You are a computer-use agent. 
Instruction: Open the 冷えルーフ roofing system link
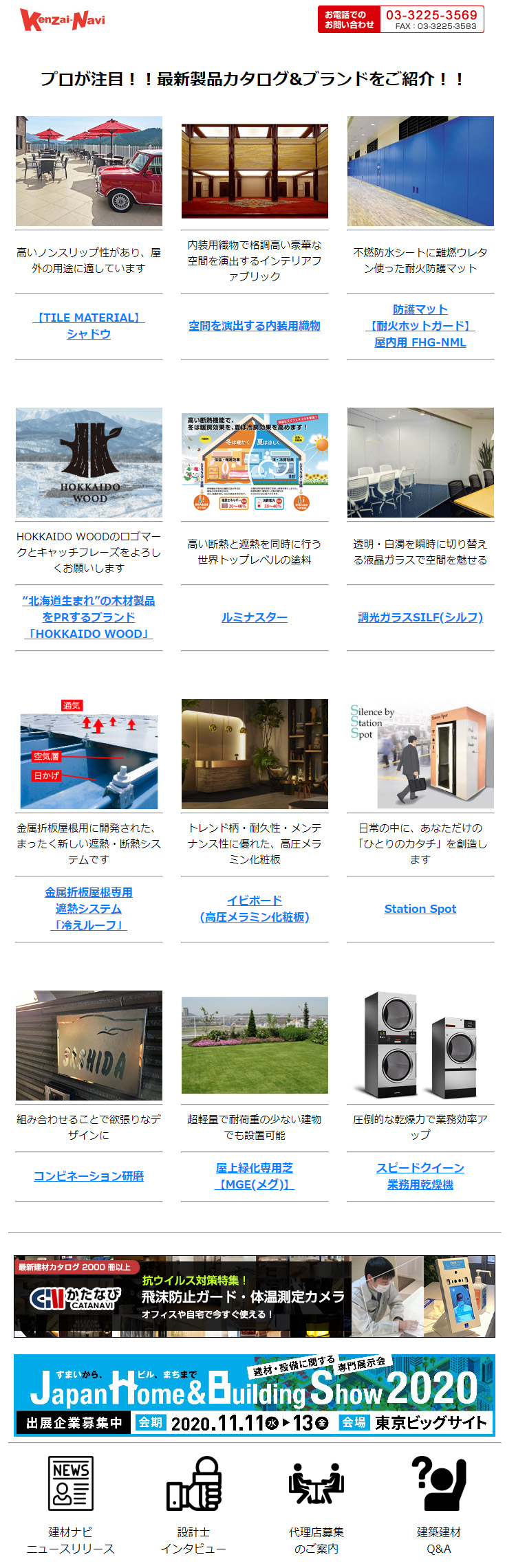(89, 909)
